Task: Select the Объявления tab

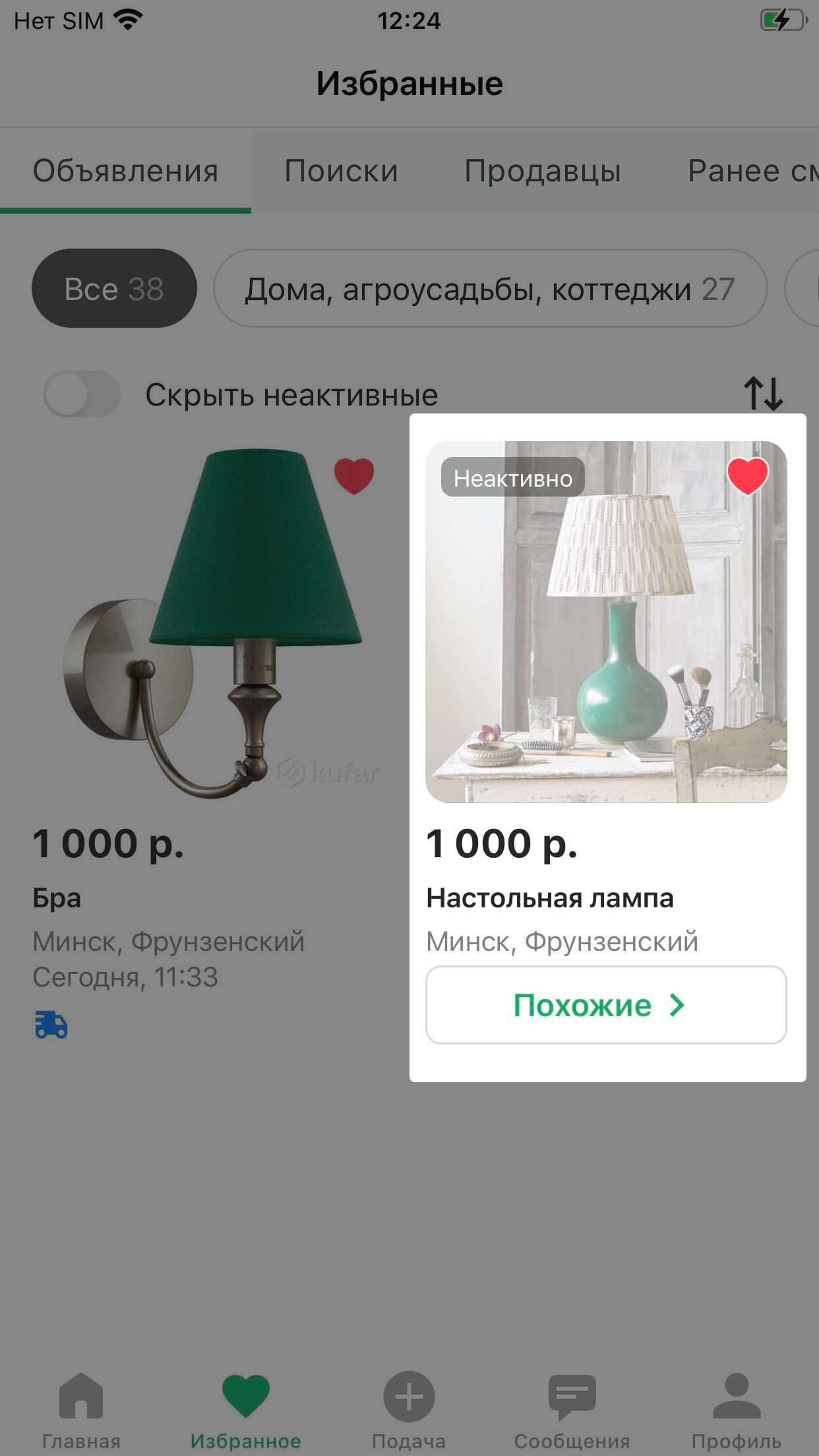Action: click(x=125, y=171)
